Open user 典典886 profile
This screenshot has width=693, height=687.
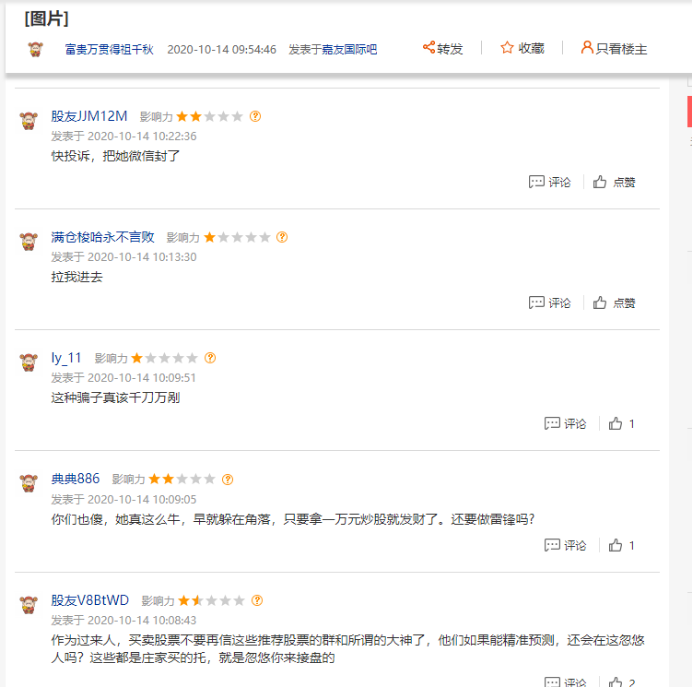[x=75, y=479]
